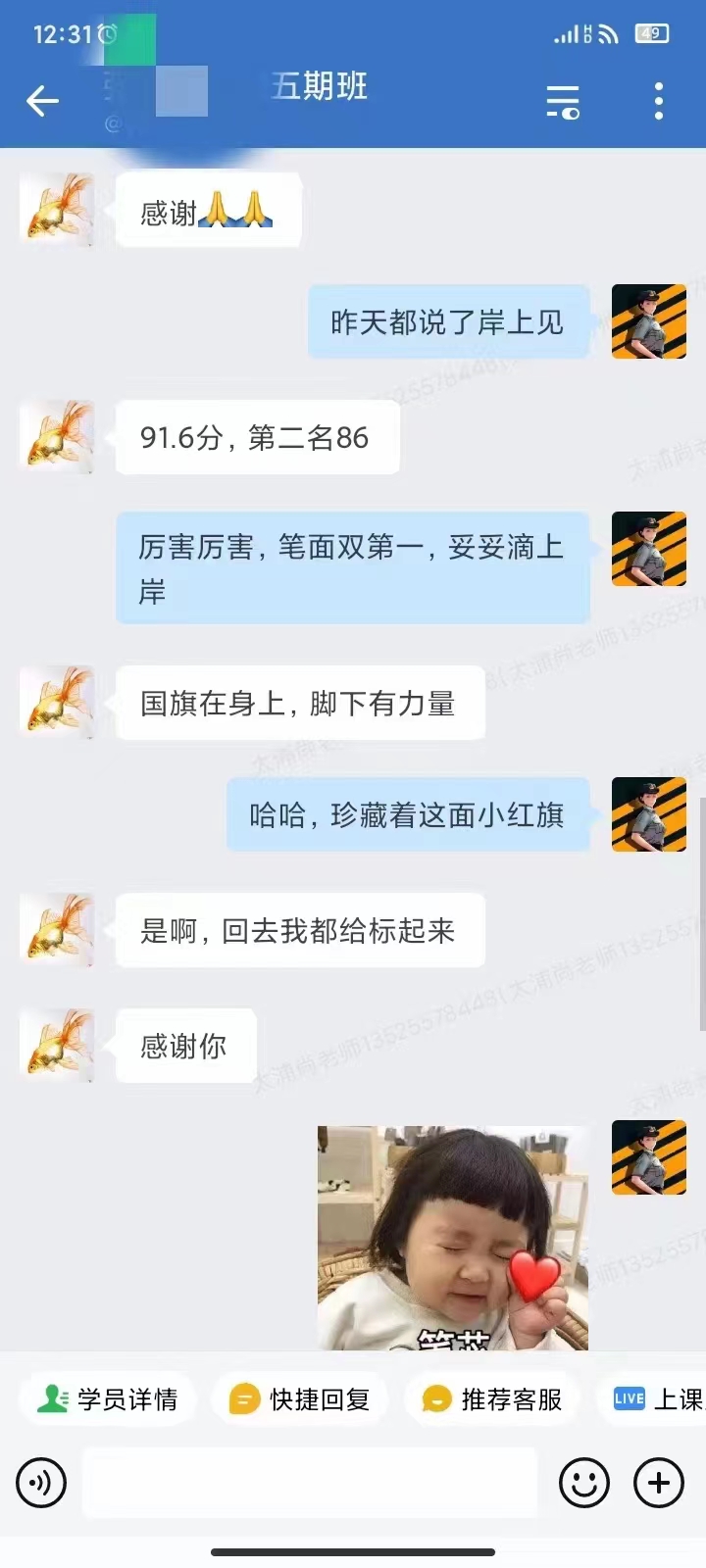The image size is (706, 1568).
Task: Open the plus attachments menu
Action: coord(659,1482)
